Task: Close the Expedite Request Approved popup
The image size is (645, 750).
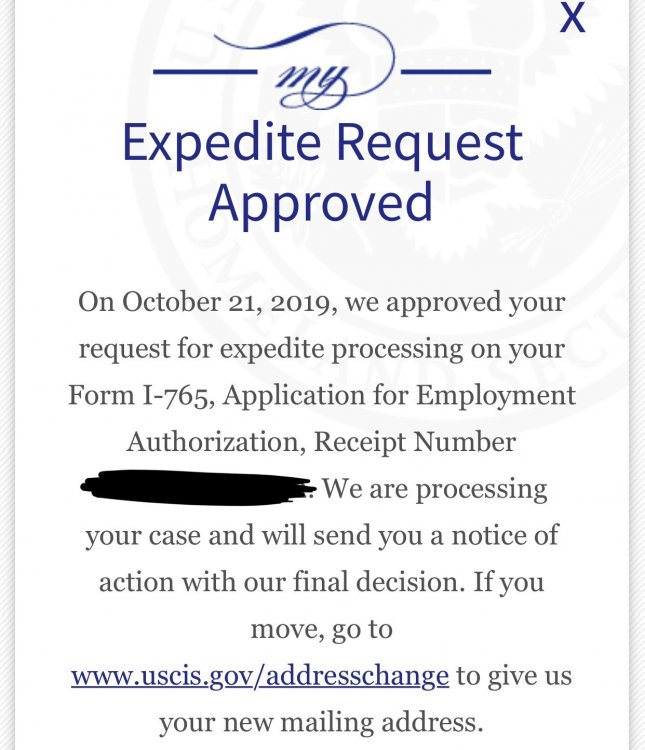Action: (572, 17)
